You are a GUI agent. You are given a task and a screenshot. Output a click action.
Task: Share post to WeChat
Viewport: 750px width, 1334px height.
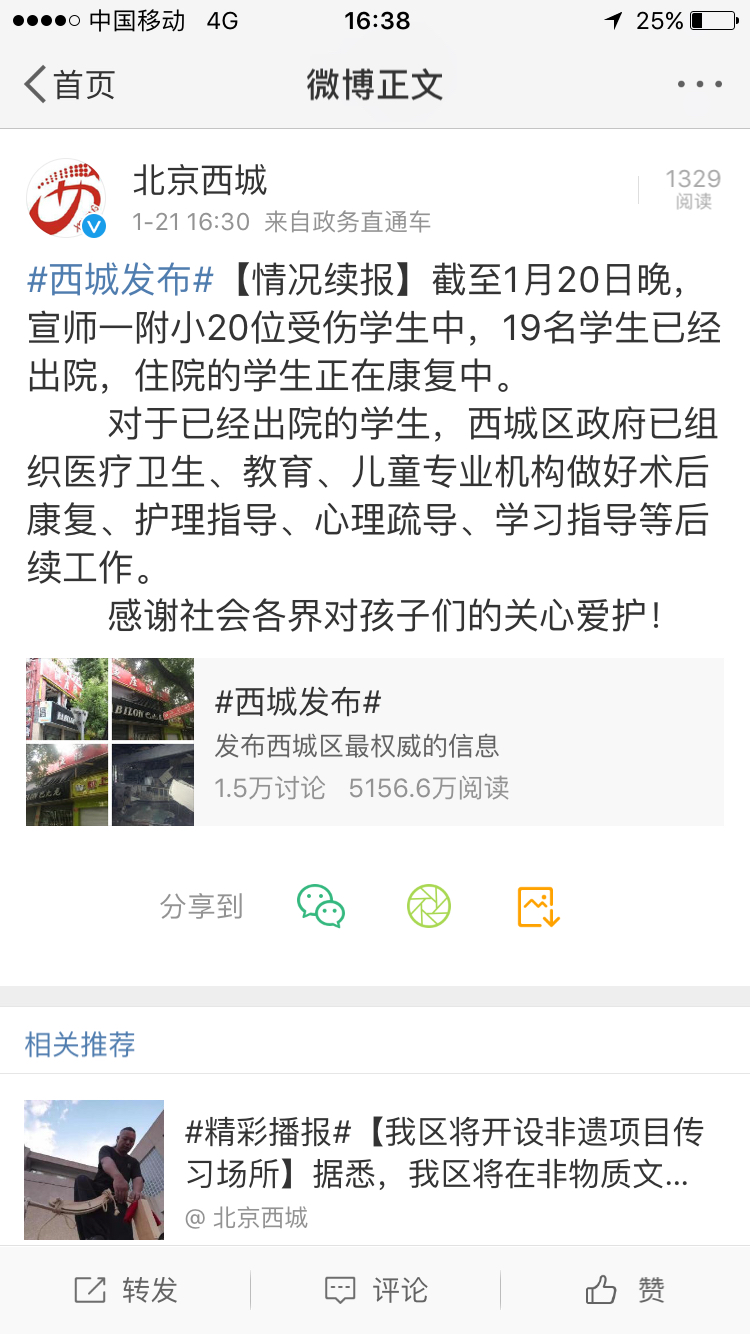coord(321,907)
